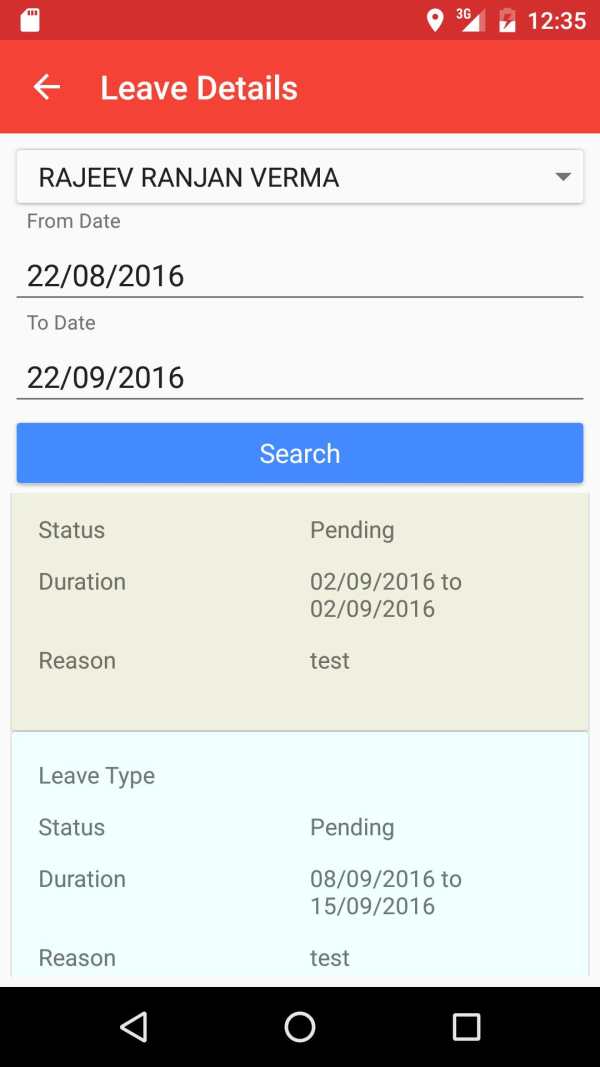This screenshot has height=1067, width=600.
Task: Open system recent apps
Action: point(466,1027)
